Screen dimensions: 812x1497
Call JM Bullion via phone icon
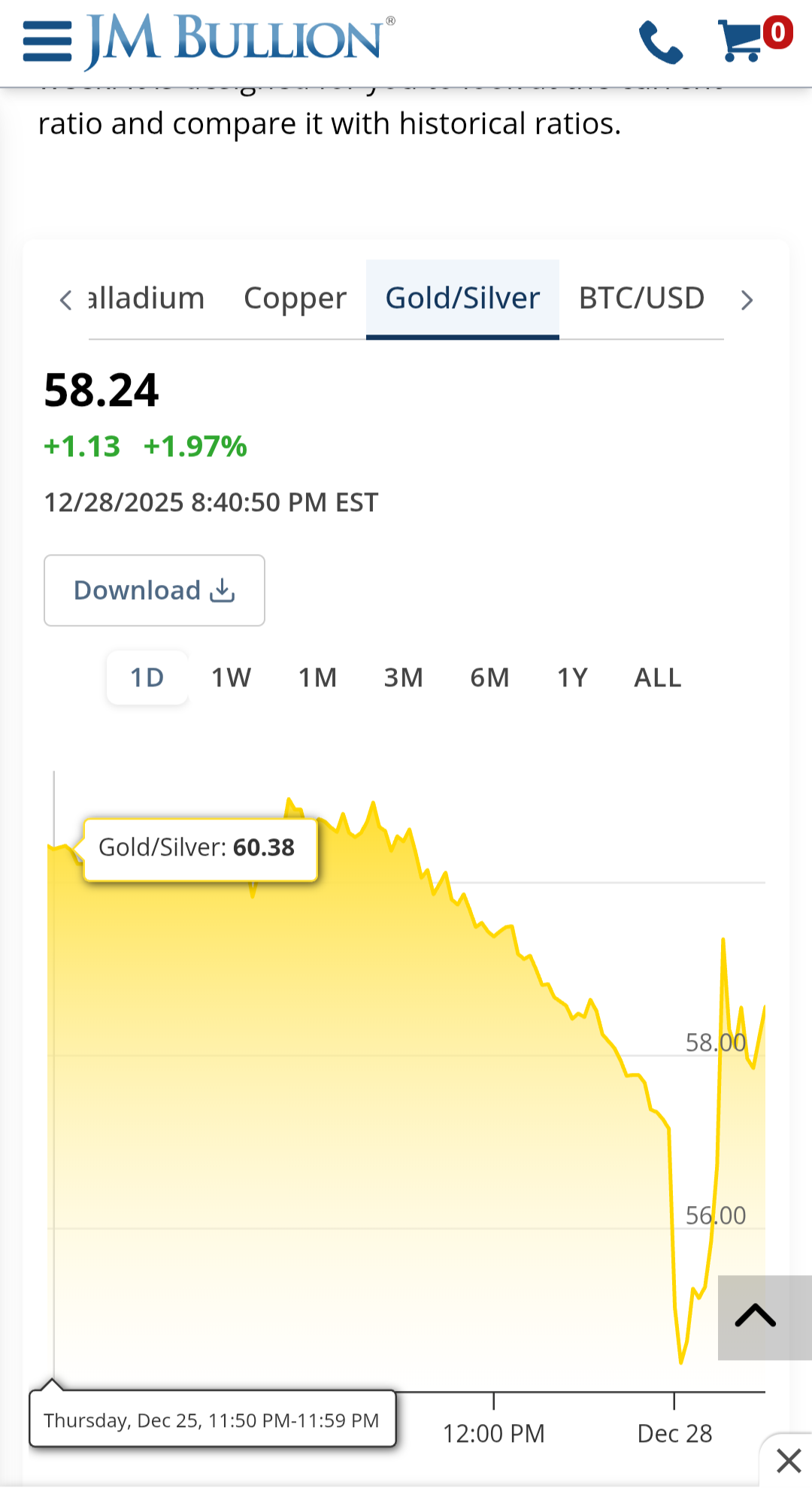(x=660, y=42)
